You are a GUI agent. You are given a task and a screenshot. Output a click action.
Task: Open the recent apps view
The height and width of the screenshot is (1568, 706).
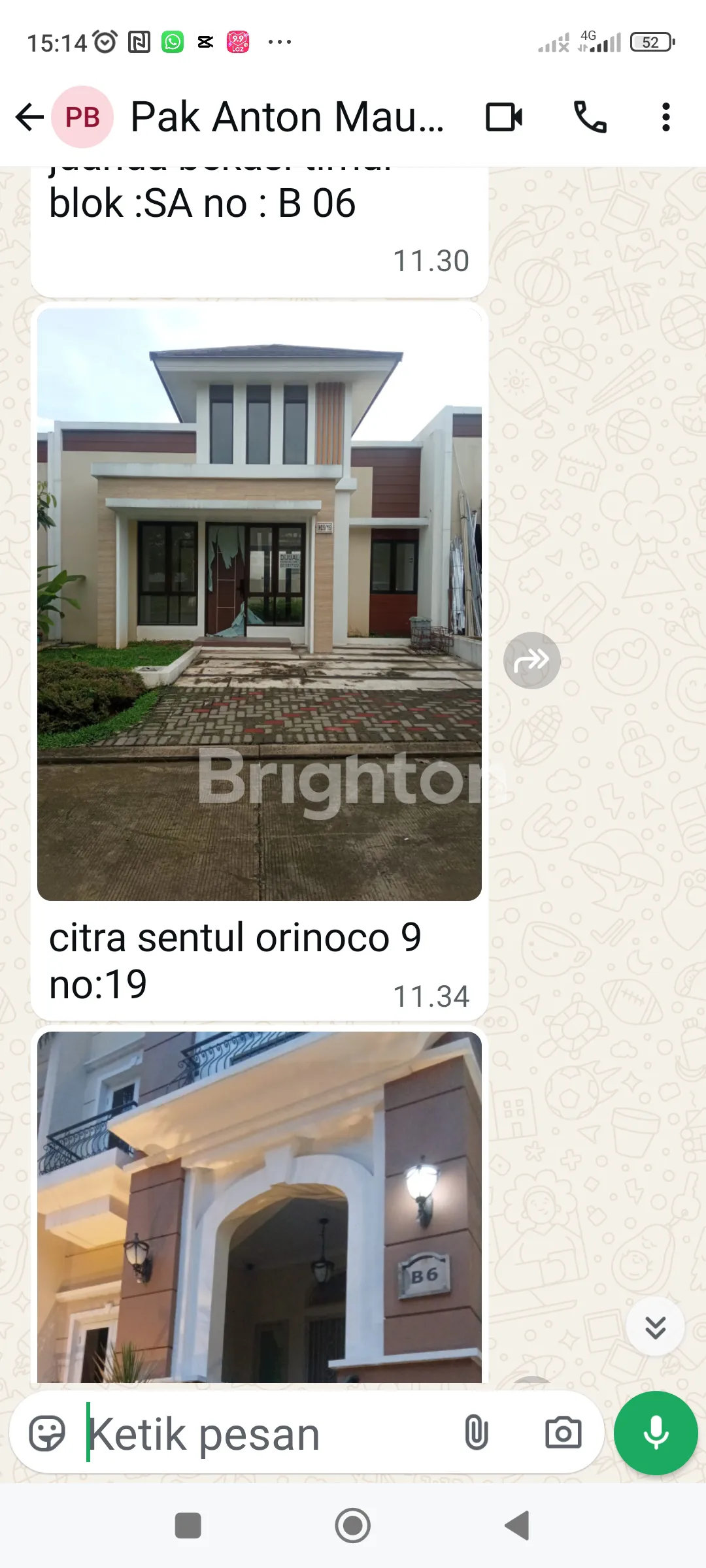(188, 1526)
